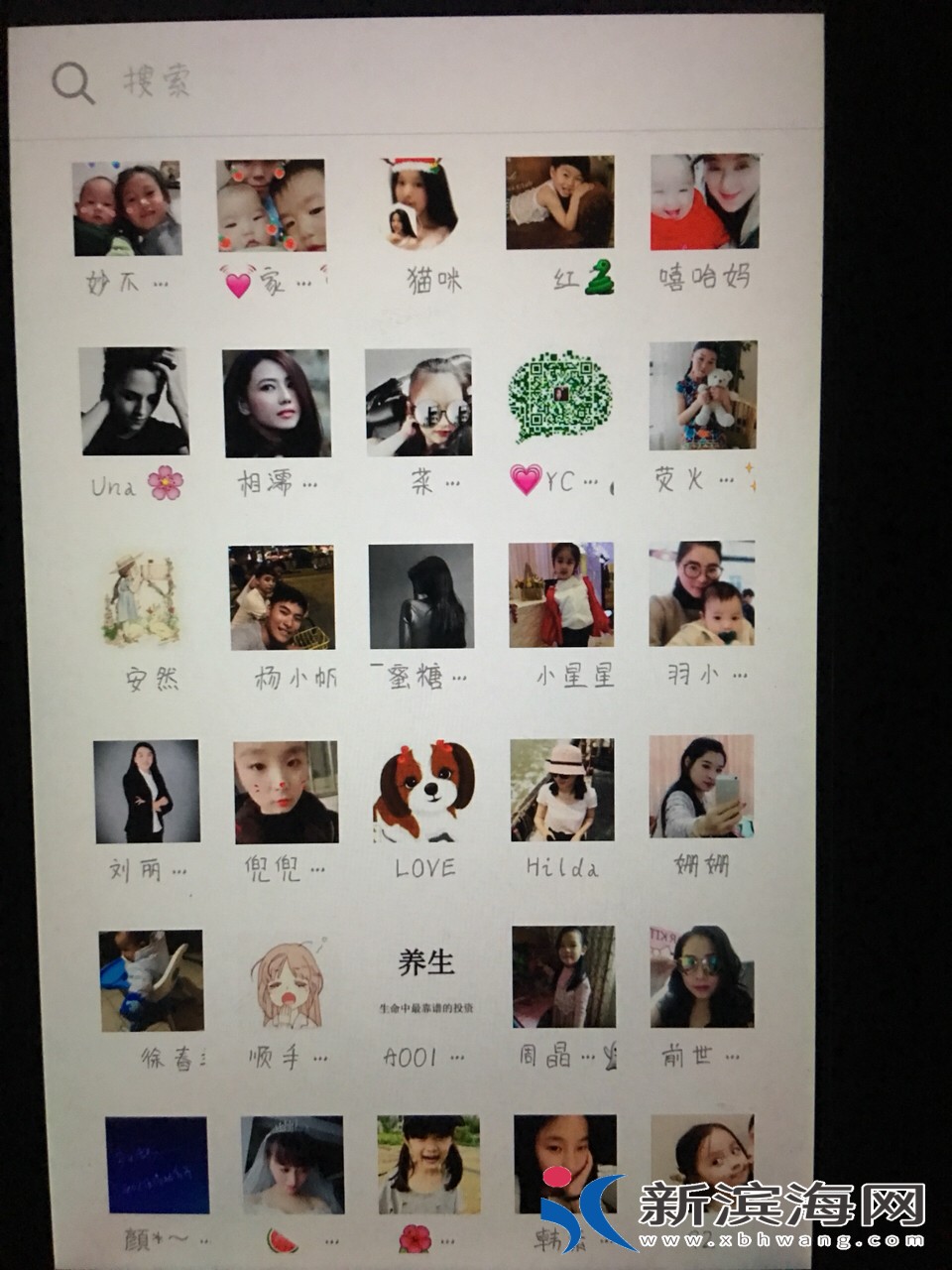Viewport: 952px width, 1270px height.
Task: Open contact 嘻哈妈
Action: [x=705, y=201]
